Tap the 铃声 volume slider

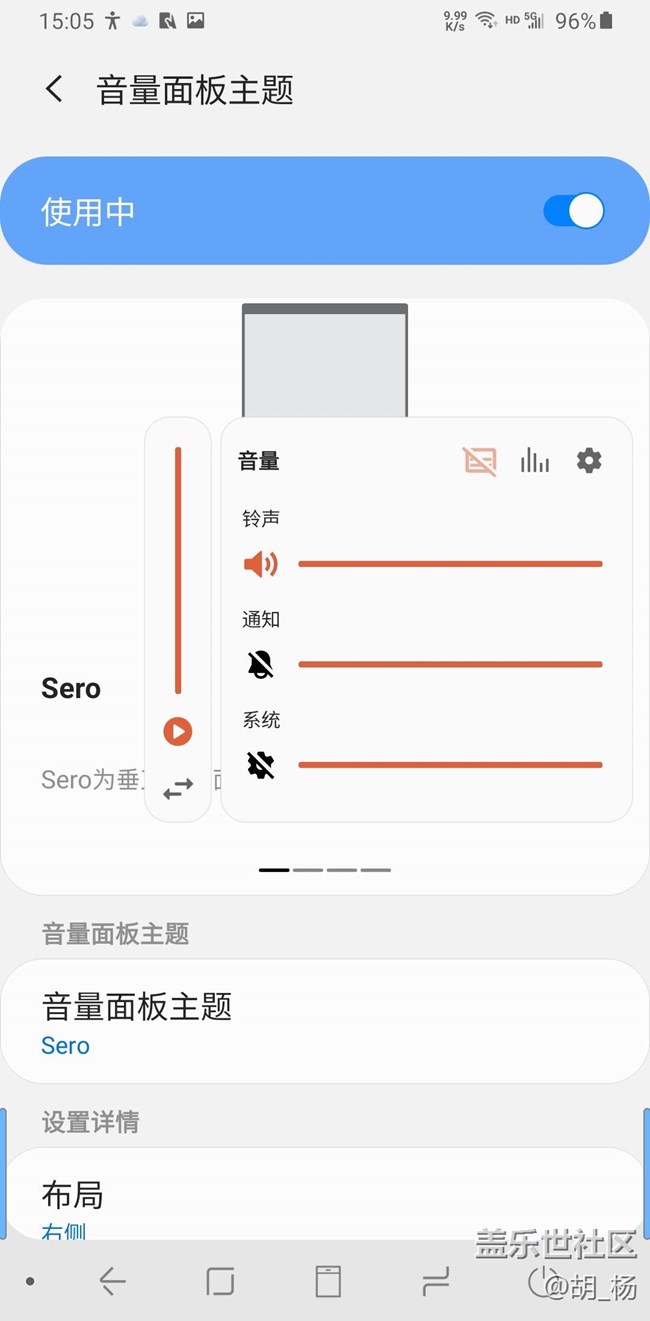pyautogui.click(x=450, y=564)
